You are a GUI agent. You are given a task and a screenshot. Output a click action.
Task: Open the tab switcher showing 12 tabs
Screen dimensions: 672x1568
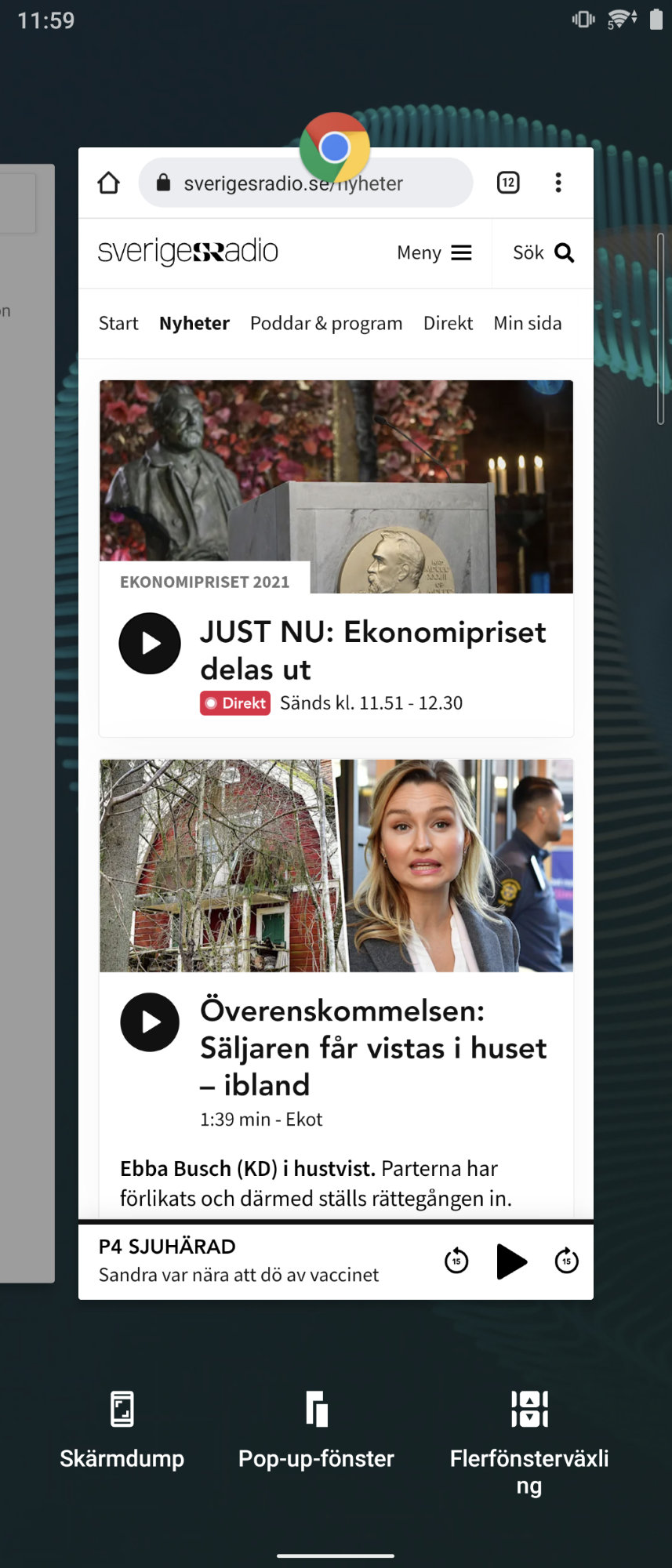coord(508,183)
